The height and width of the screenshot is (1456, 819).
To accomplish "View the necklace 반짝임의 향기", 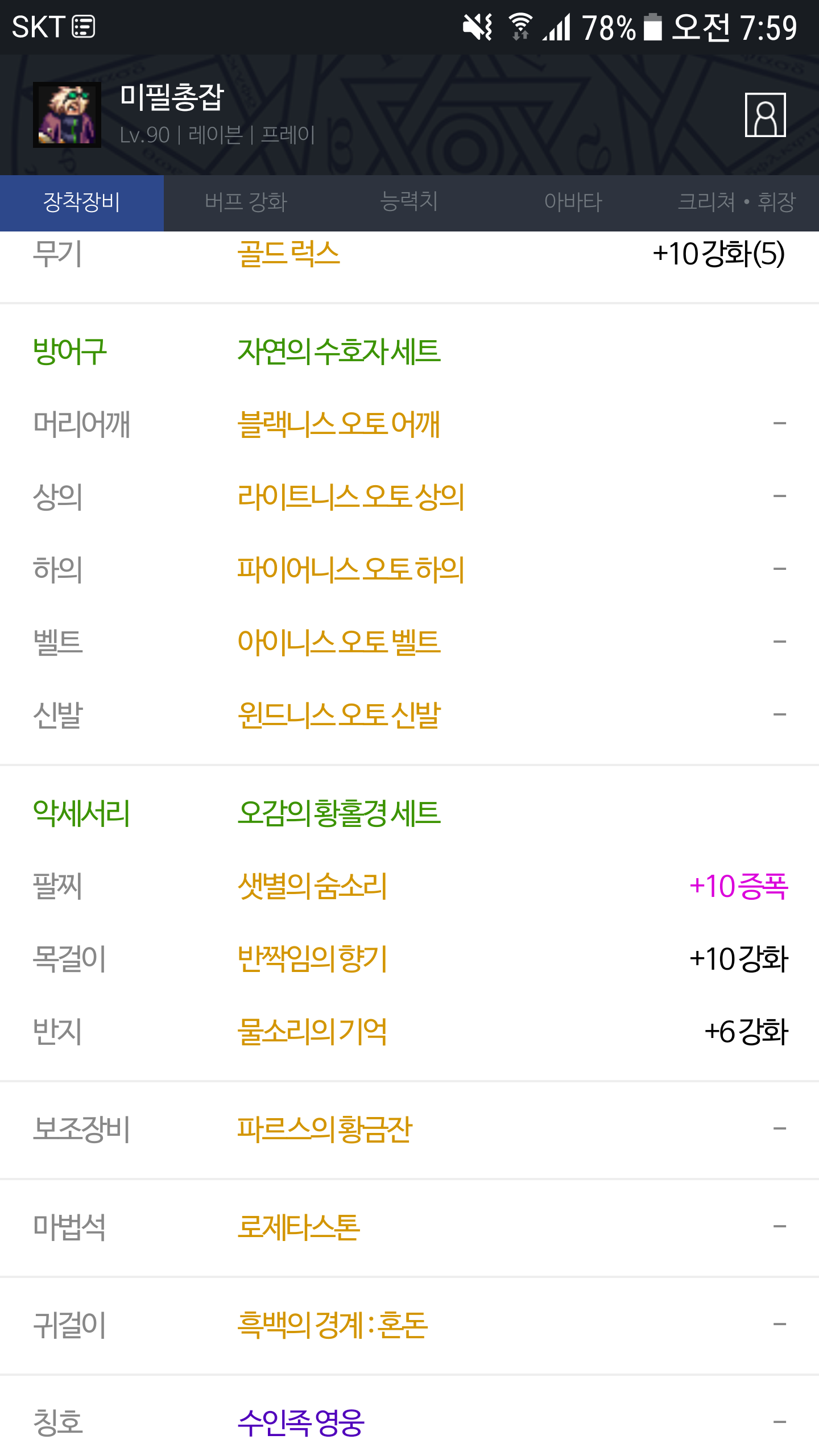I will click(312, 959).
